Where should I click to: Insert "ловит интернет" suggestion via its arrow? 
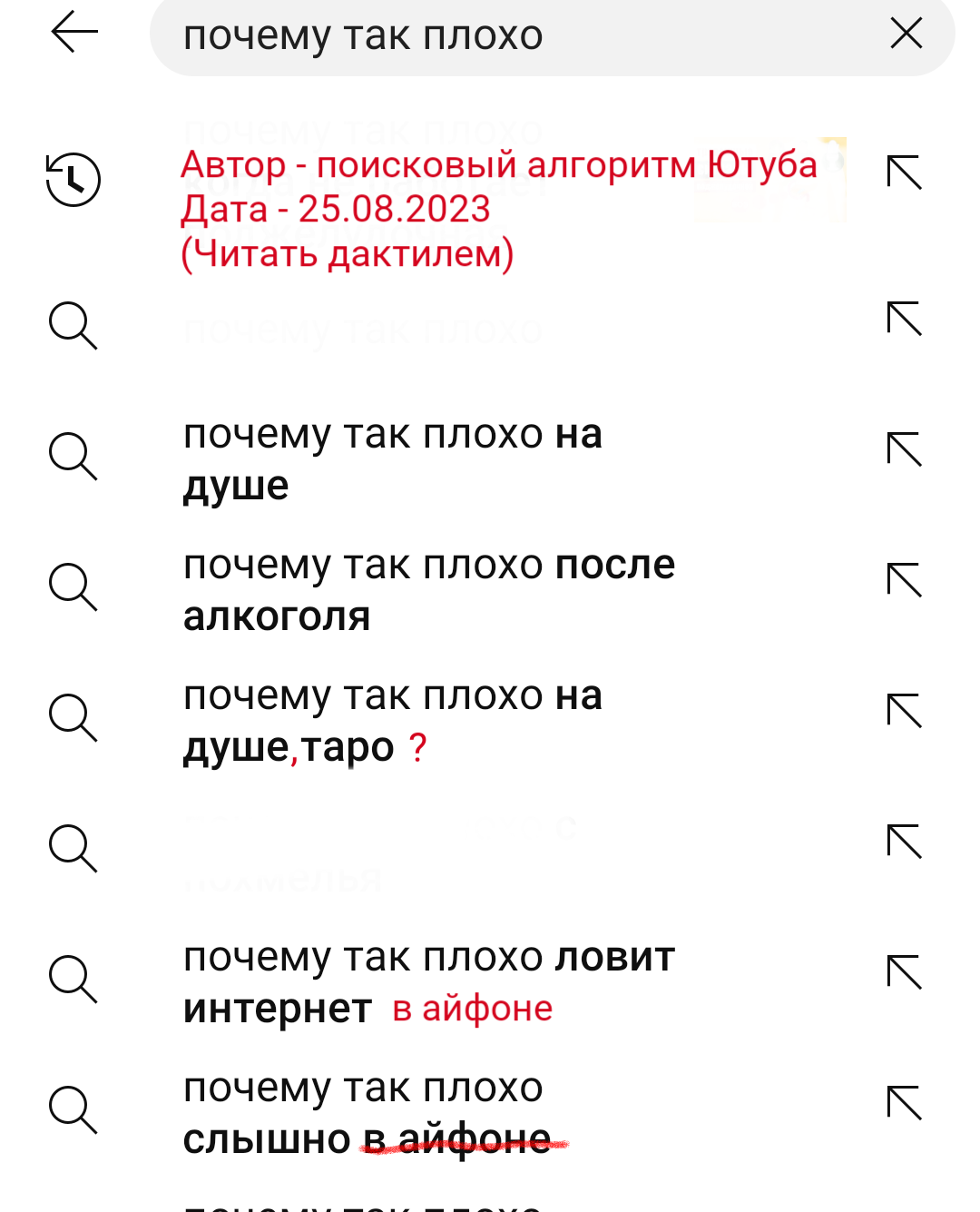coord(904,972)
